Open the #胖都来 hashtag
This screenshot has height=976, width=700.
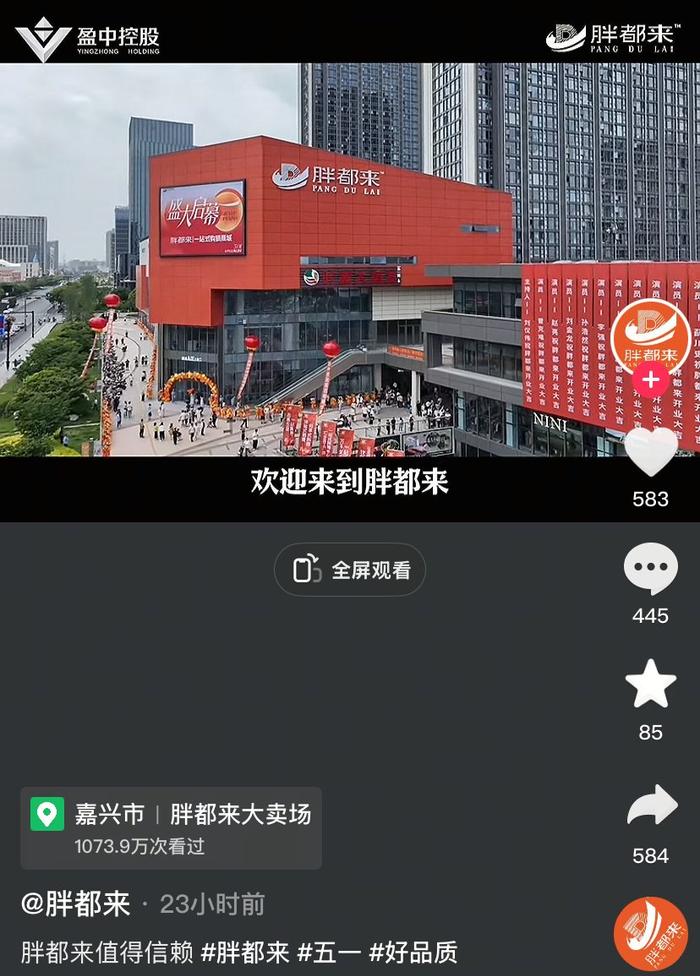click(x=244, y=951)
